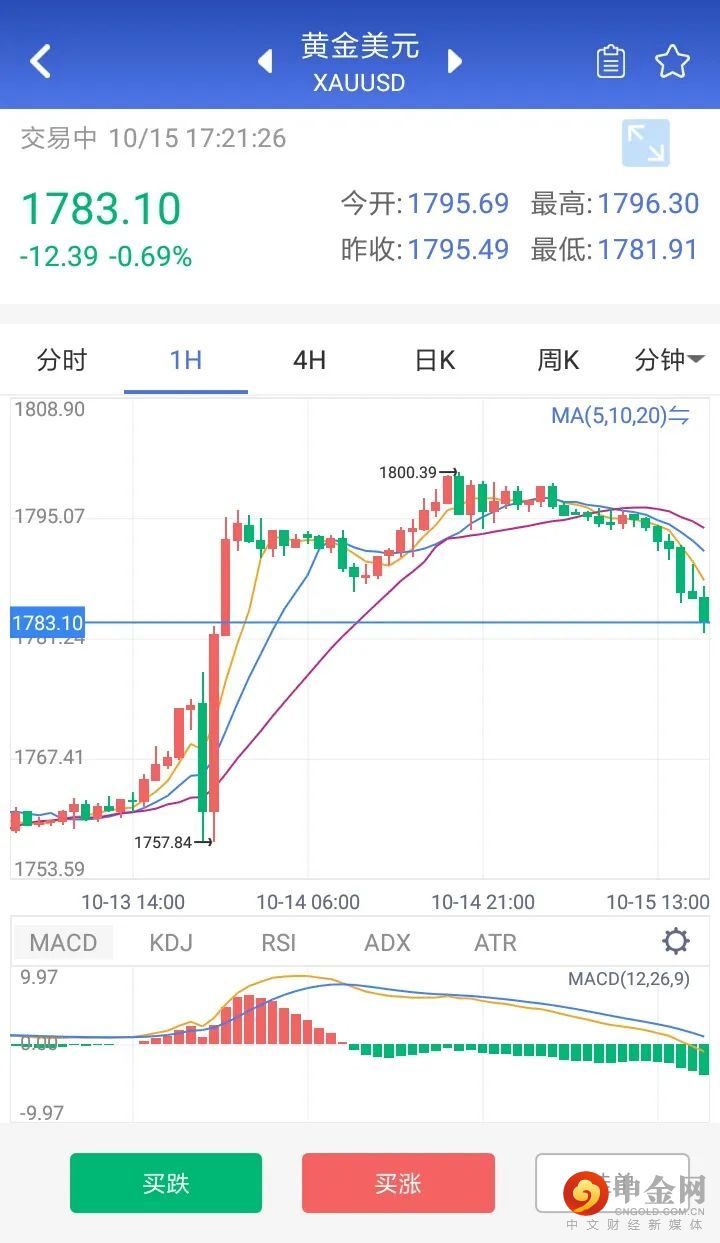
Task: Select the RSI indicator
Action: [279, 942]
